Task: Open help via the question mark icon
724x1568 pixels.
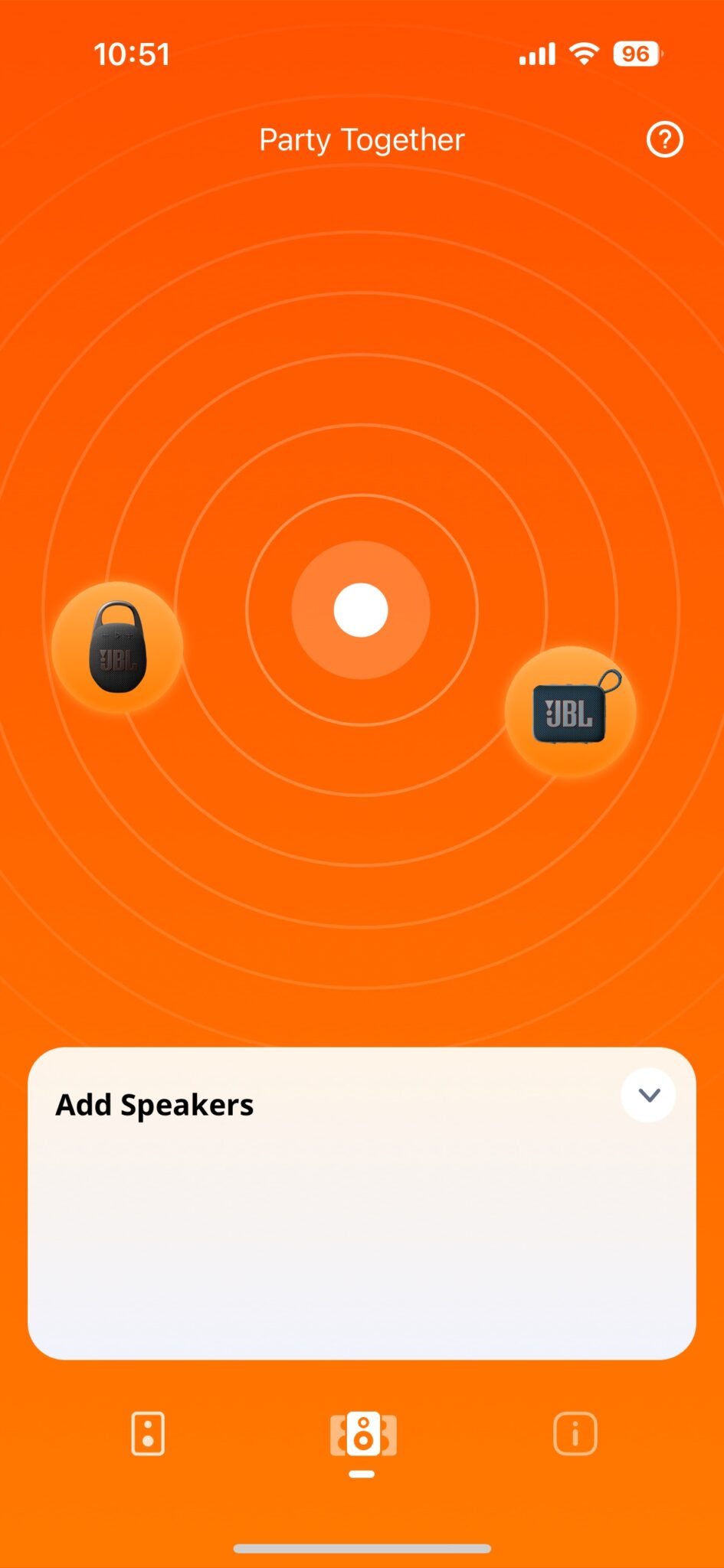Action: coord(663,139)
